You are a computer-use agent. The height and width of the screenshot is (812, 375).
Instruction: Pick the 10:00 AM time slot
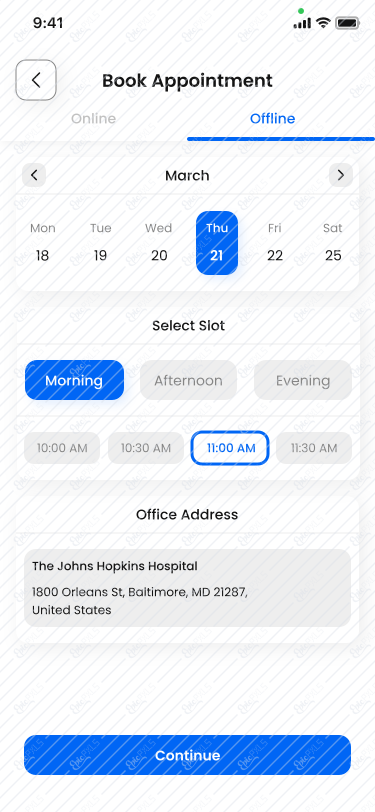click(x=62, y=448)
